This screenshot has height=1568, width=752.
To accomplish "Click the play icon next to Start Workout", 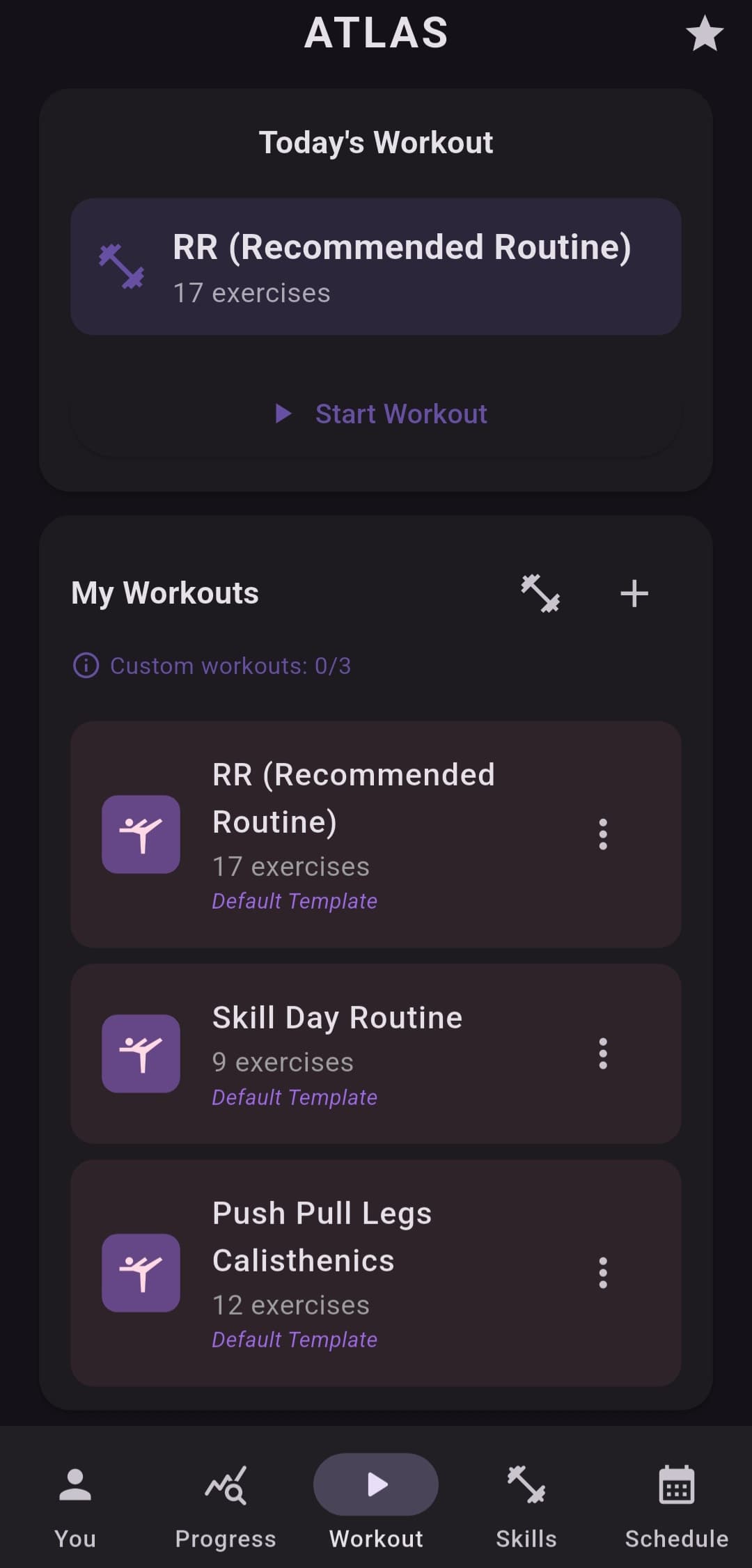I will tap(285, 414).
